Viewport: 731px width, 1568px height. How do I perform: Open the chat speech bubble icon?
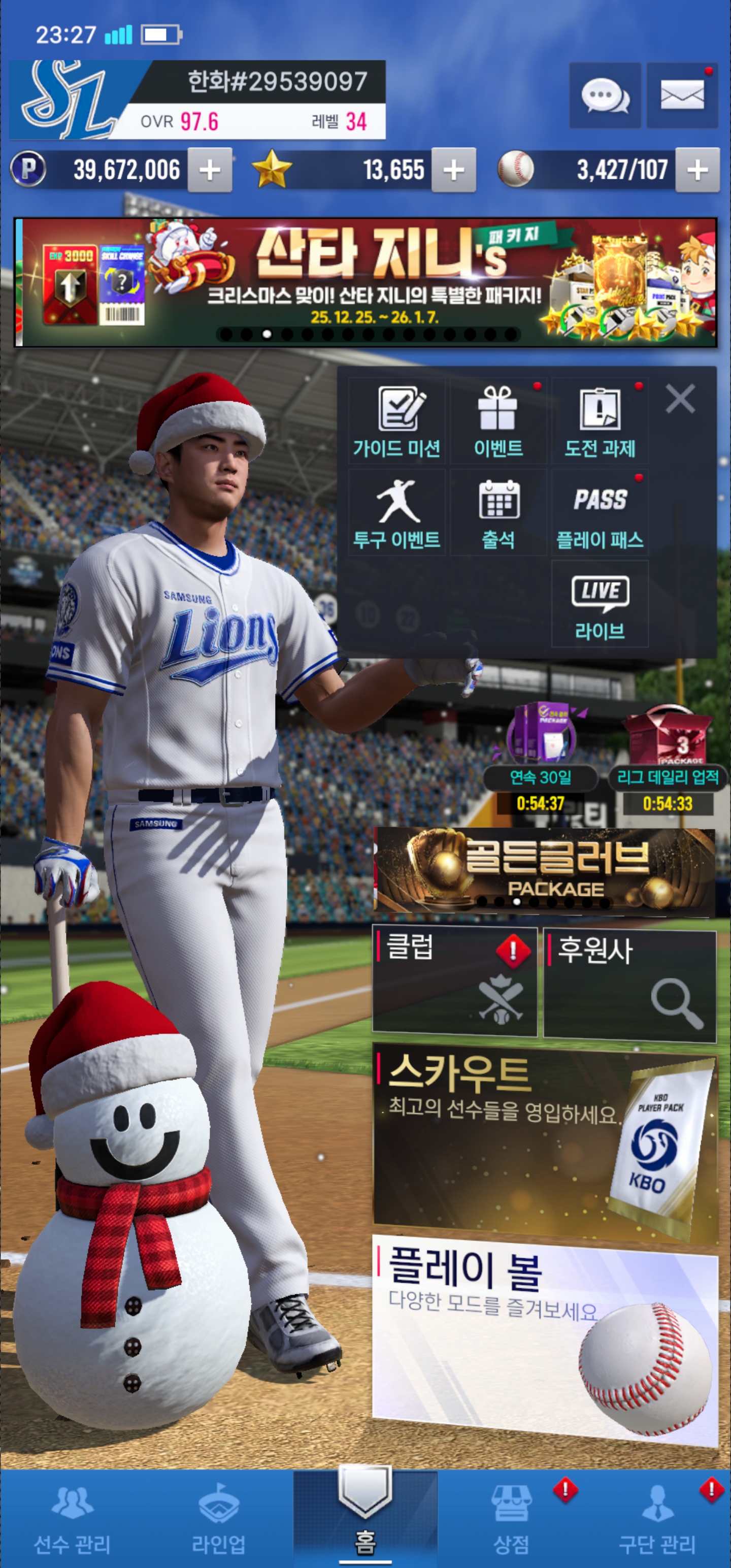click(605, 95)
